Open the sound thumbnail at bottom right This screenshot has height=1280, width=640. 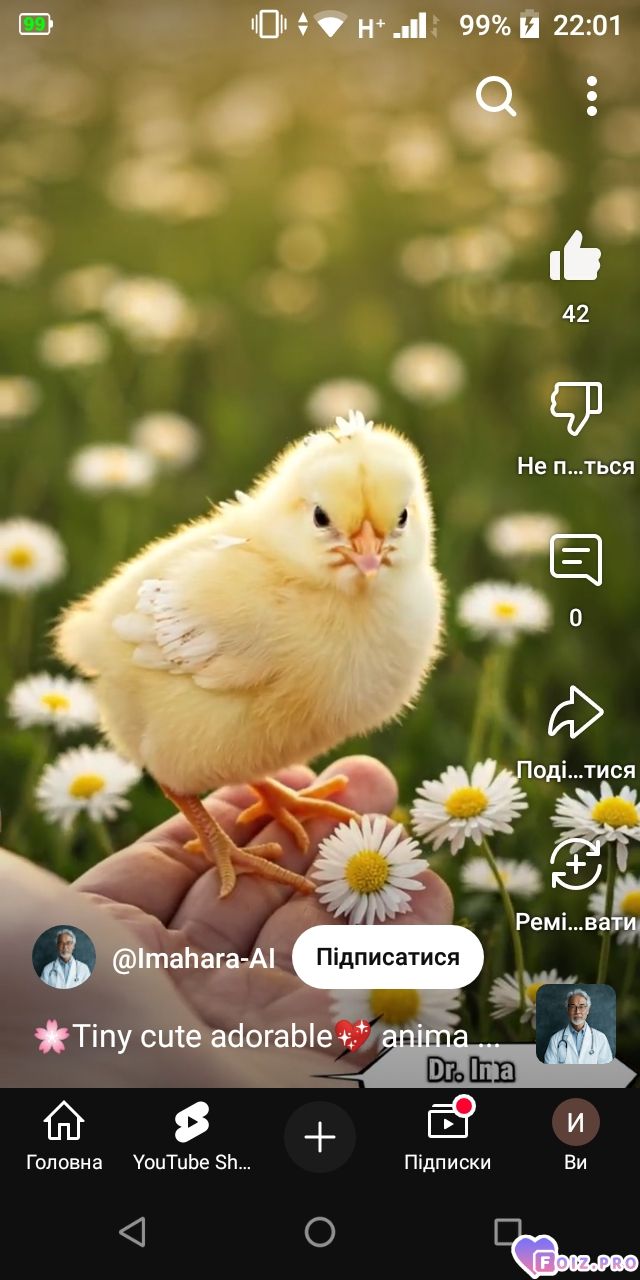pos(576,1024)
